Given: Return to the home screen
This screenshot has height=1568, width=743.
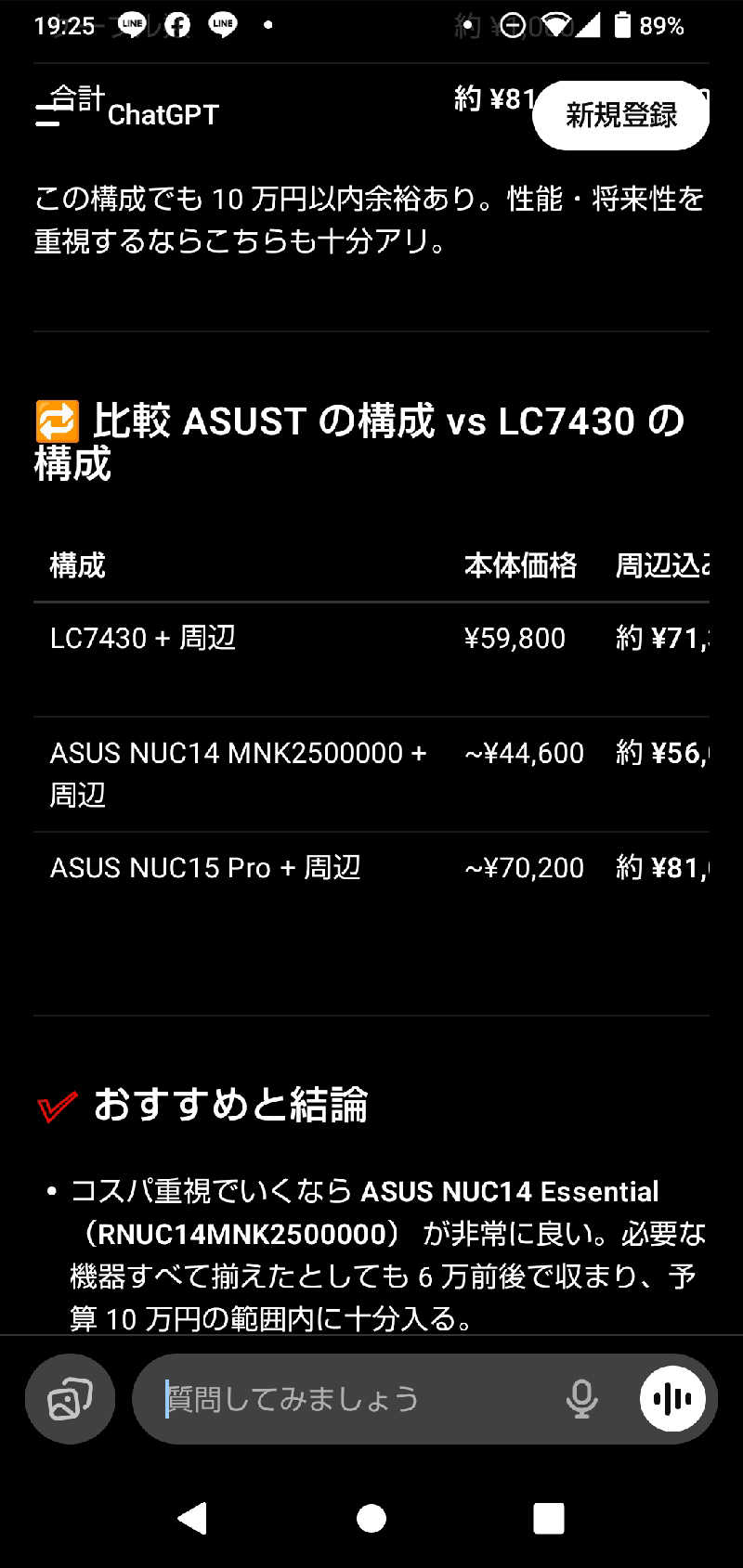Looking at the screenshot, I should tap(371, 1519).
